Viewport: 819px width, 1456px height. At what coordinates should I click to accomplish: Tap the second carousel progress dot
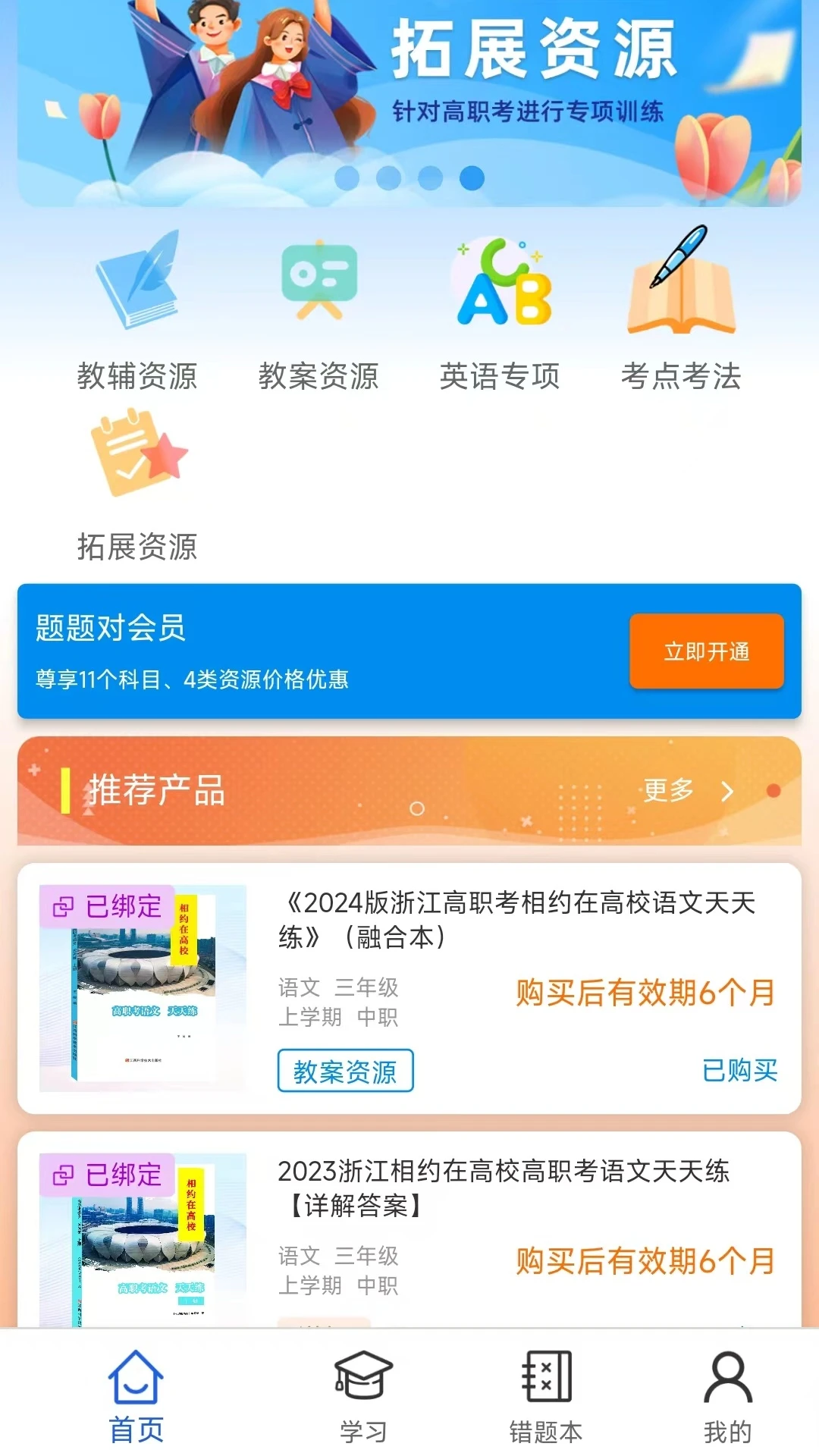click(x=388, y=176)
